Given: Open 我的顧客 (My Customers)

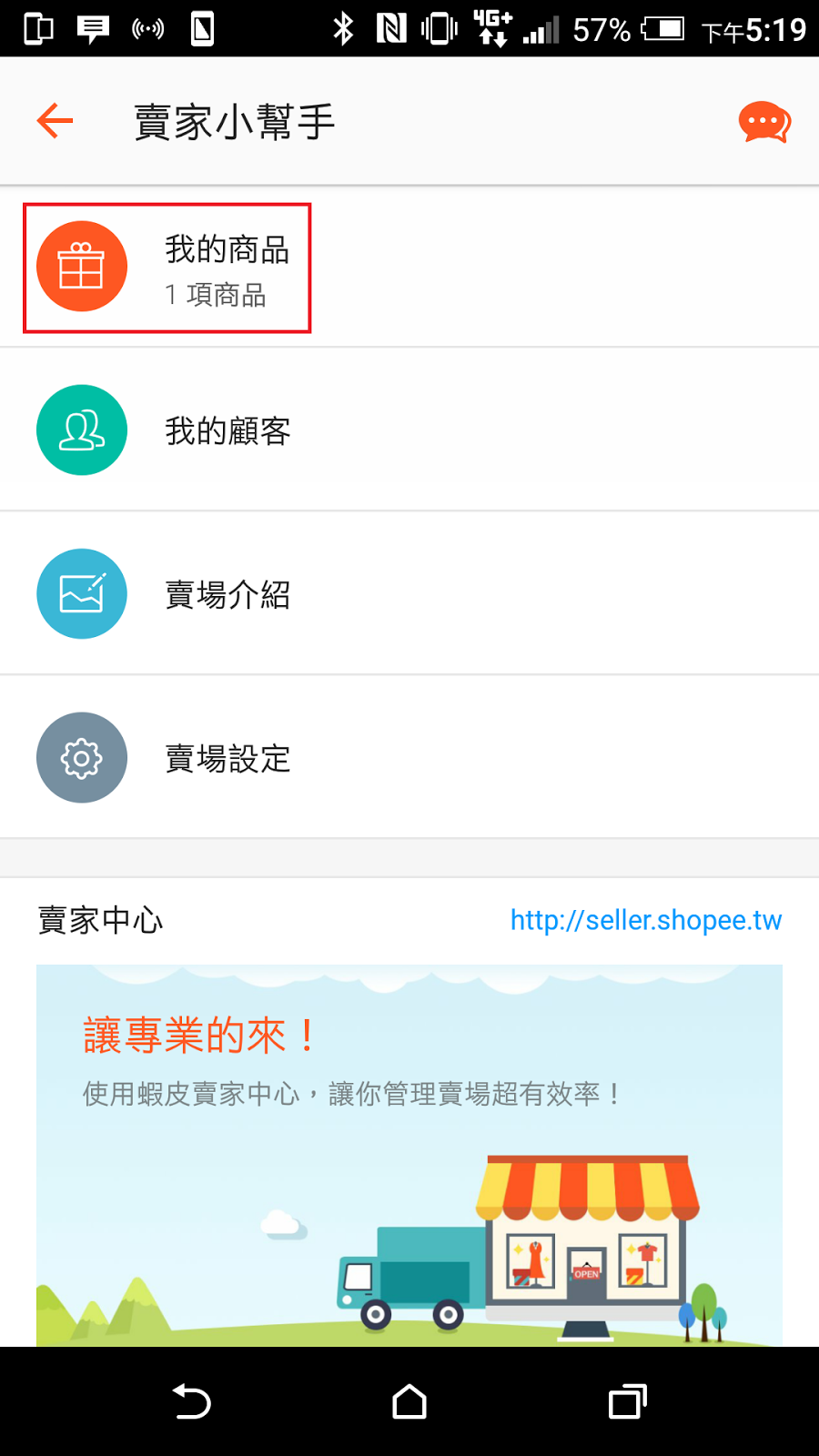Looking at the screenshot, I should tap(227, 430).
